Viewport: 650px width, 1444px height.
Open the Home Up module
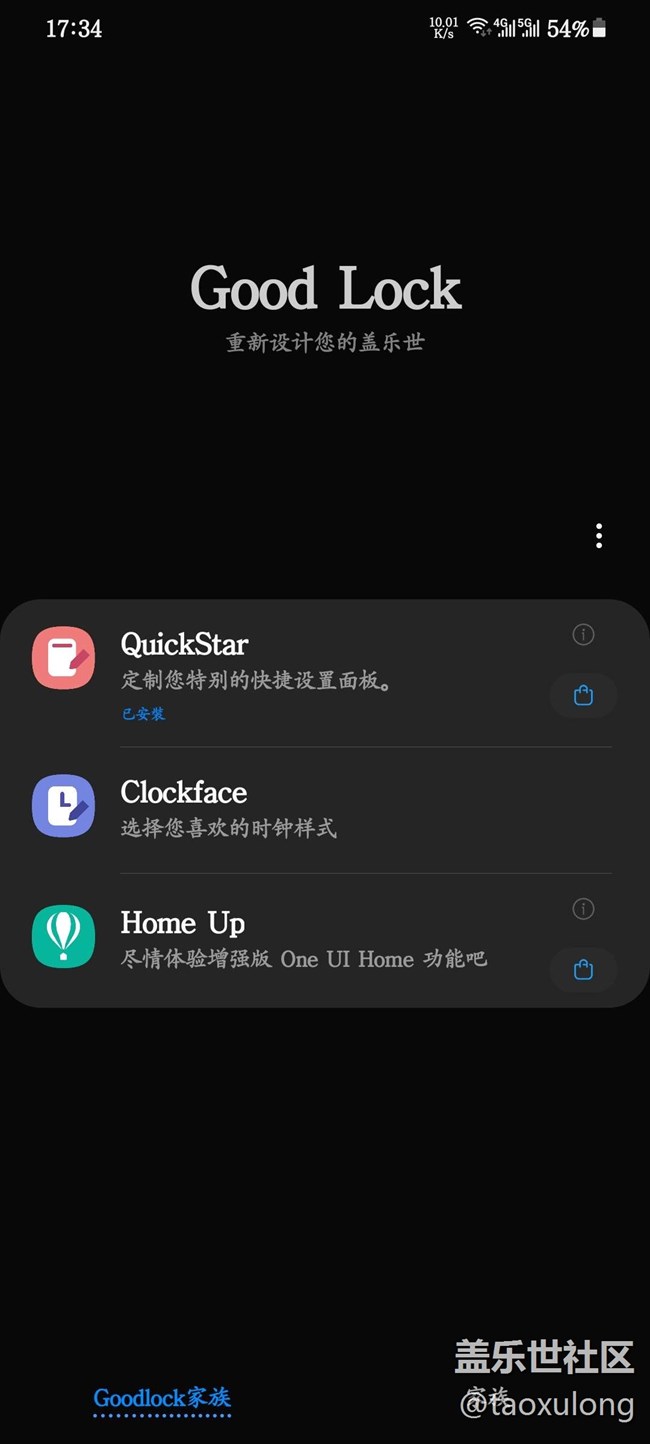pyautogui.click(x=325, y=939)
